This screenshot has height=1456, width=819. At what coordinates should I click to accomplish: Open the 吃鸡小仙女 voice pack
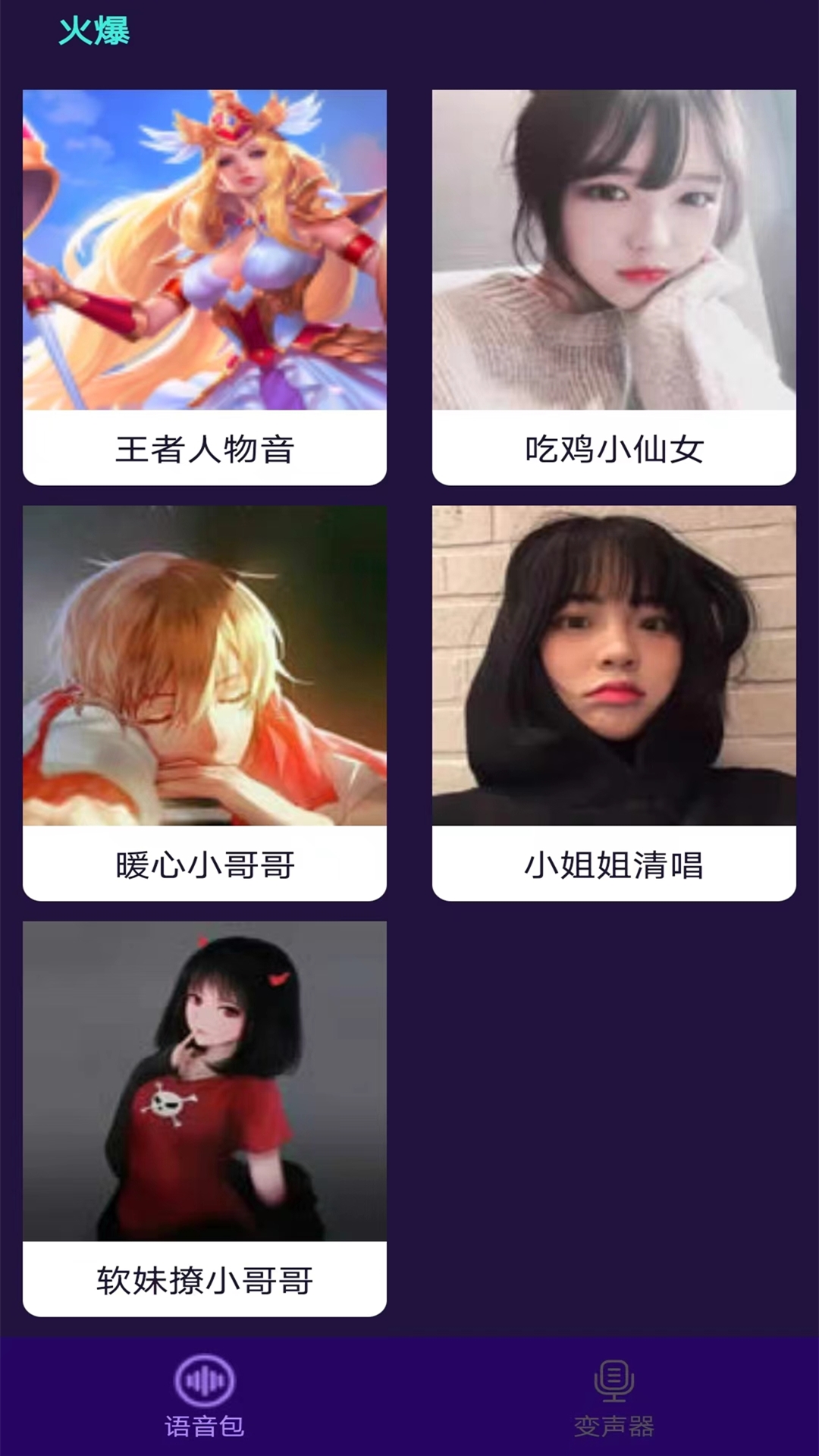[x=613, y=287]
